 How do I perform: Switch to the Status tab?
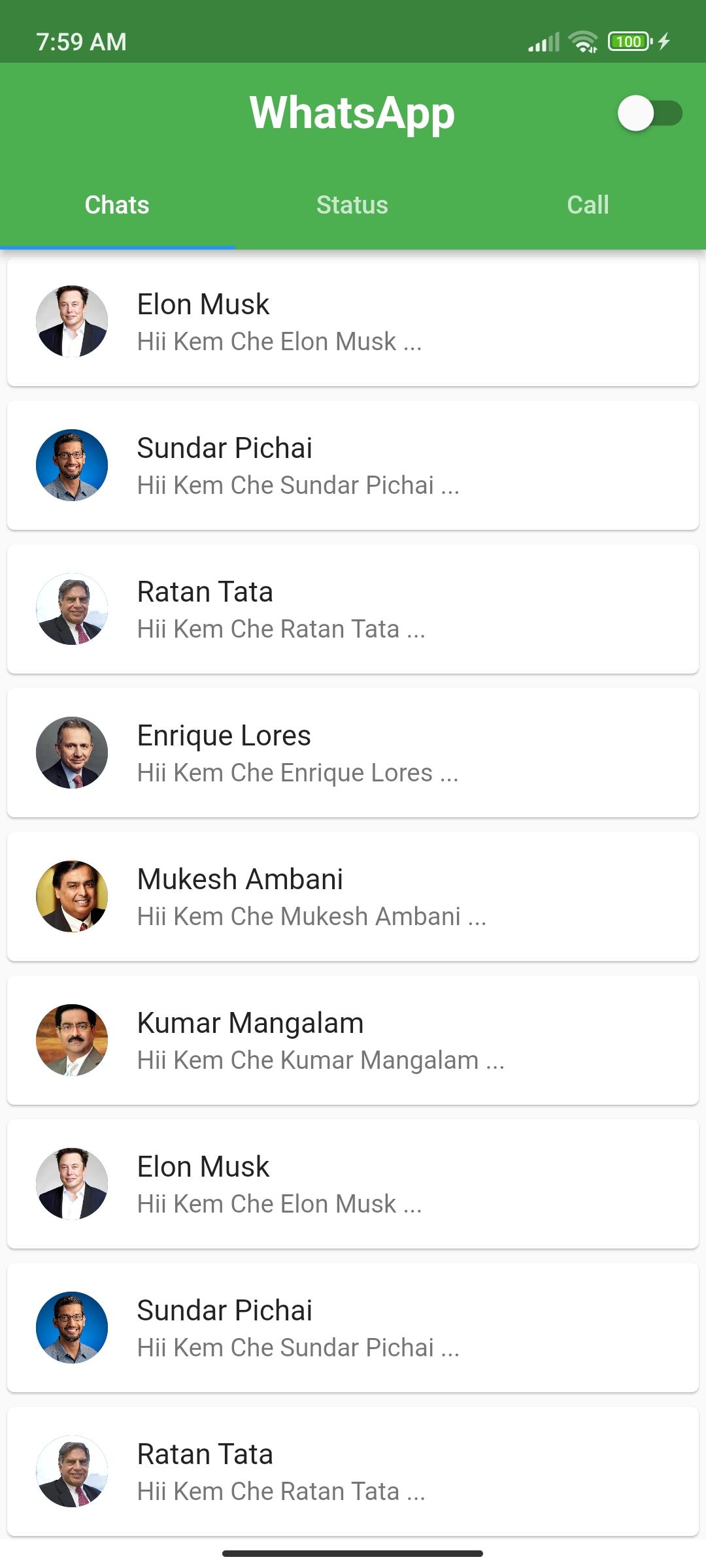[x=352, y=204]
